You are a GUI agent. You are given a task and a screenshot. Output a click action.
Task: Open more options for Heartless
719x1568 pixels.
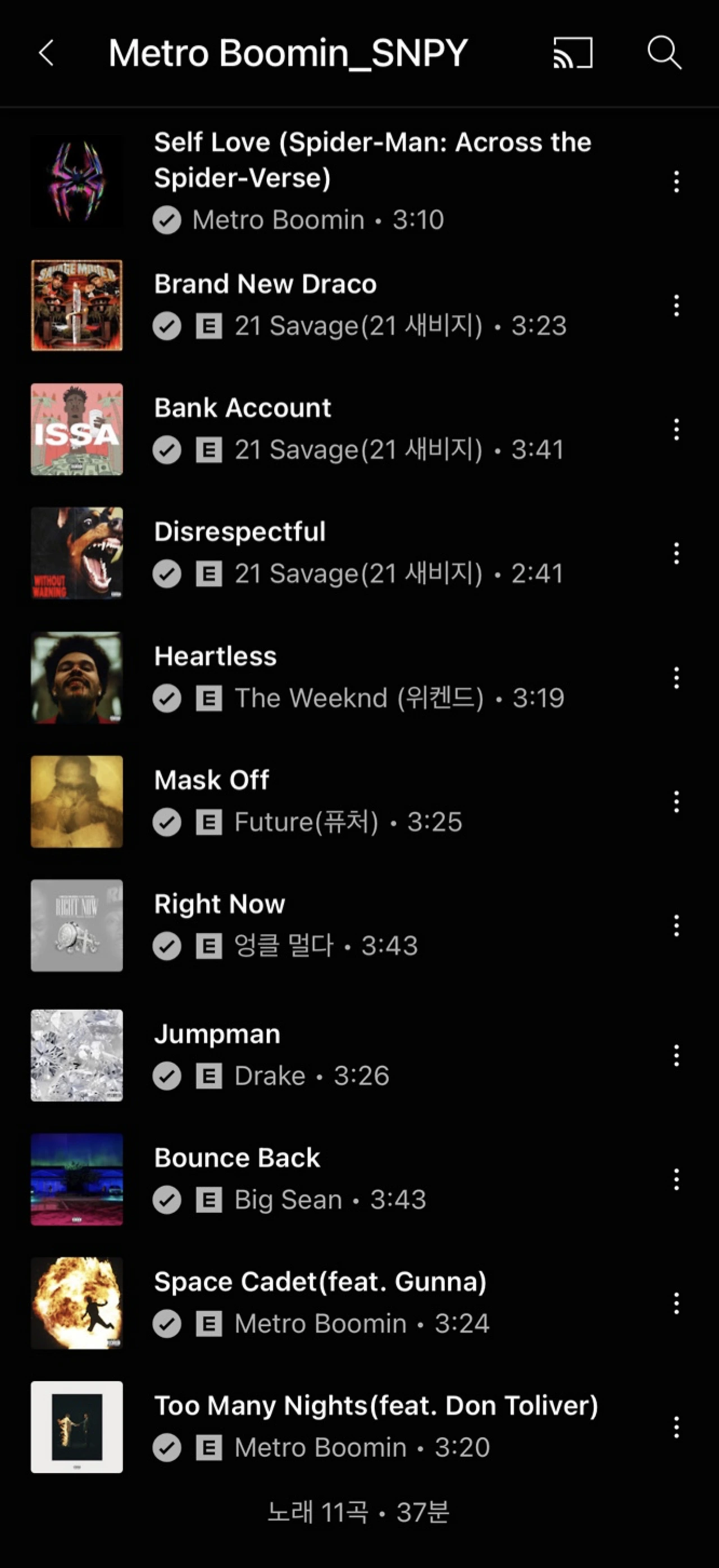pos(676,677)
